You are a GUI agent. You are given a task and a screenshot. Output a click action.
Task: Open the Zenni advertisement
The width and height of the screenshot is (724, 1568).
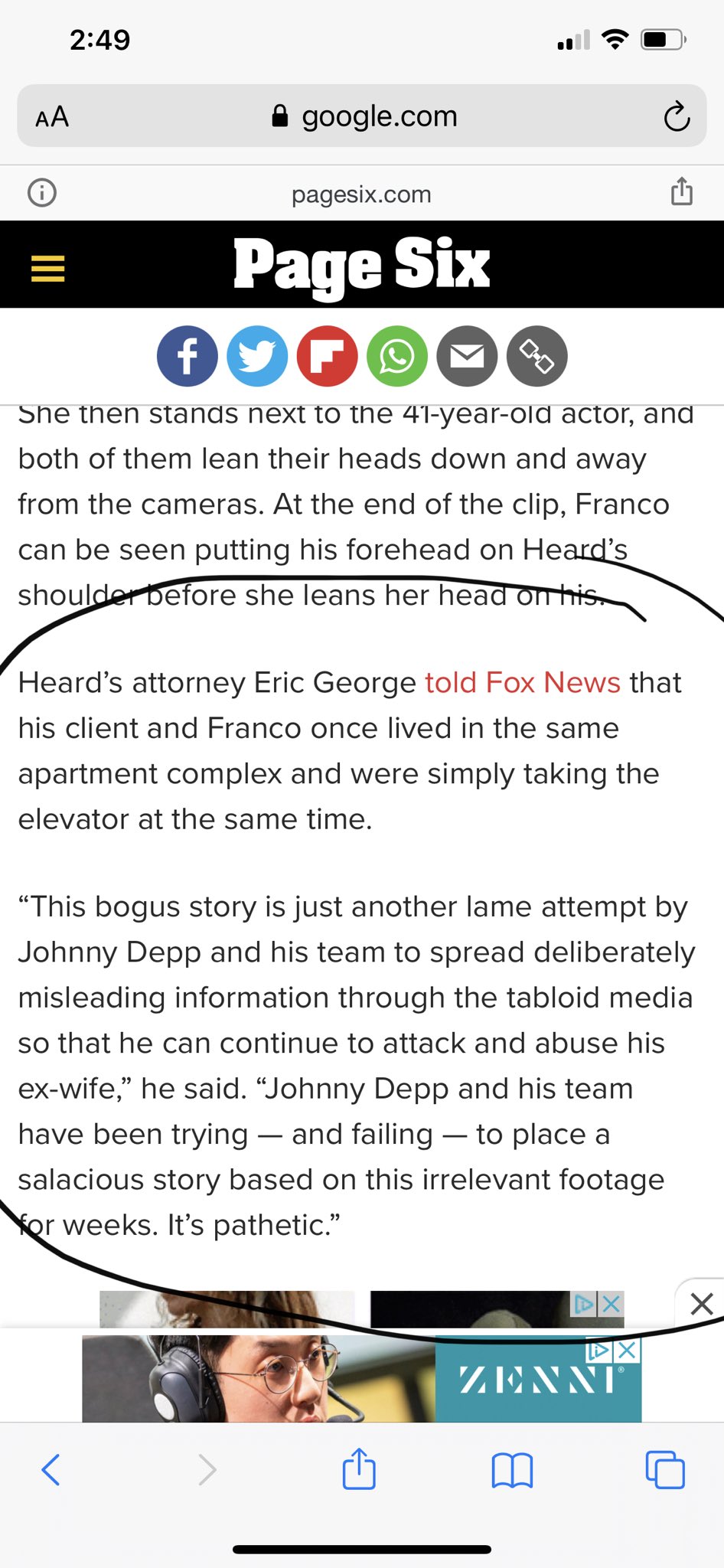362,1378
